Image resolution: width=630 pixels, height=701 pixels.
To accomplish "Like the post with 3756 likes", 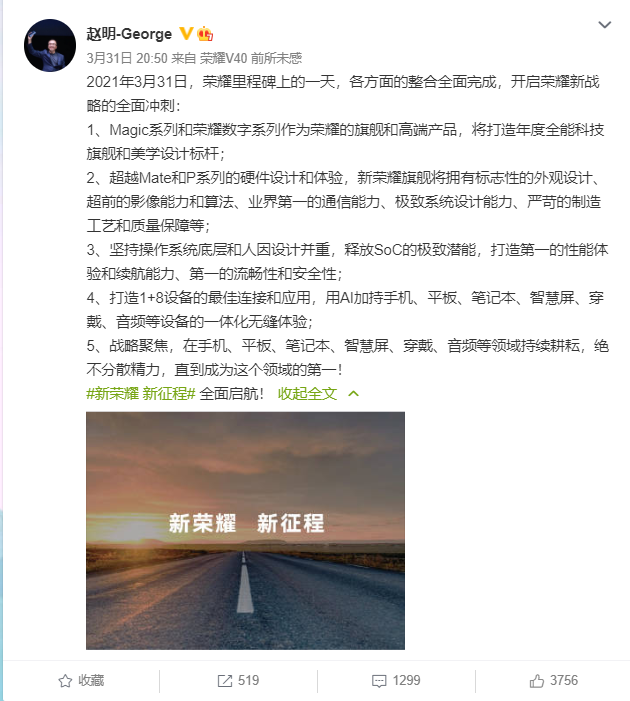I will (x=553, y=680).
